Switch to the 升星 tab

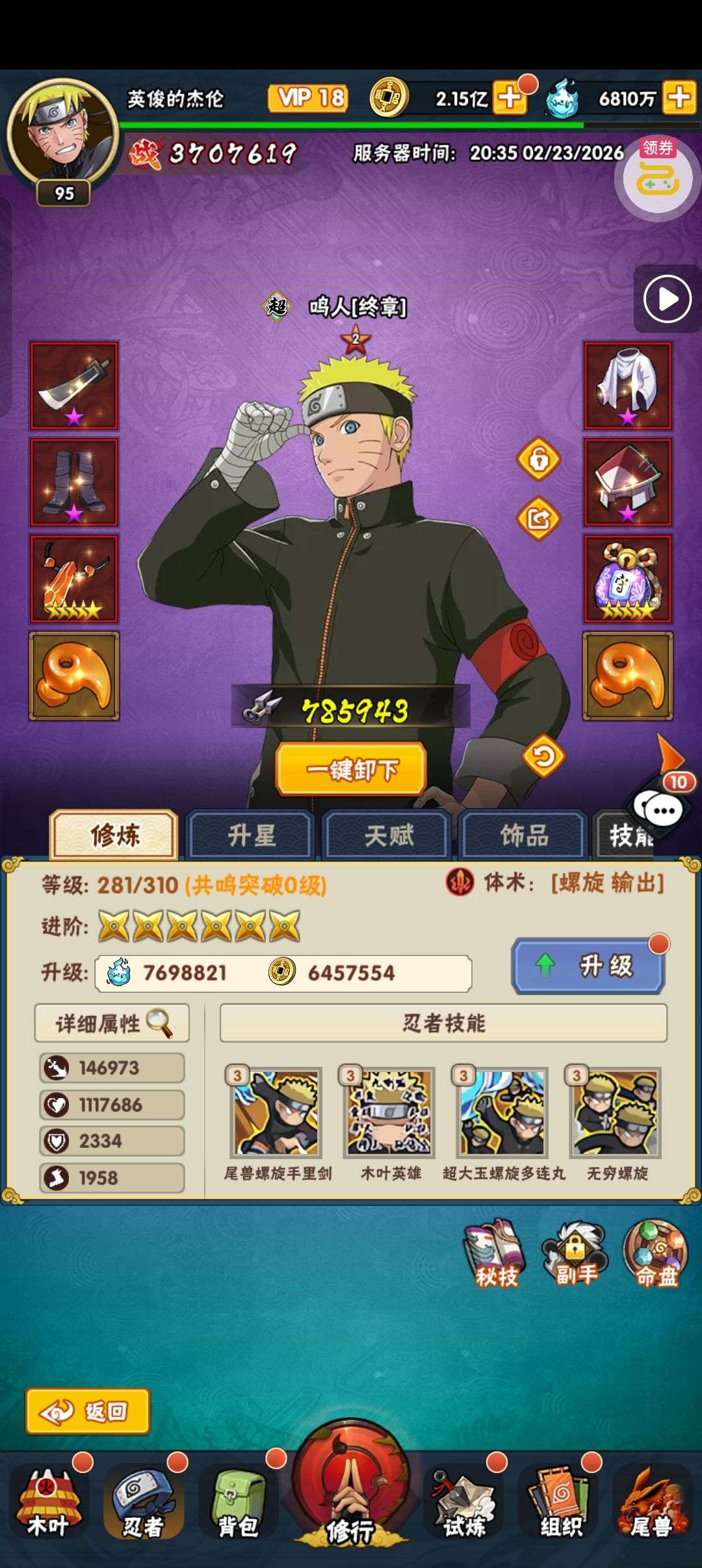(251, 835)
